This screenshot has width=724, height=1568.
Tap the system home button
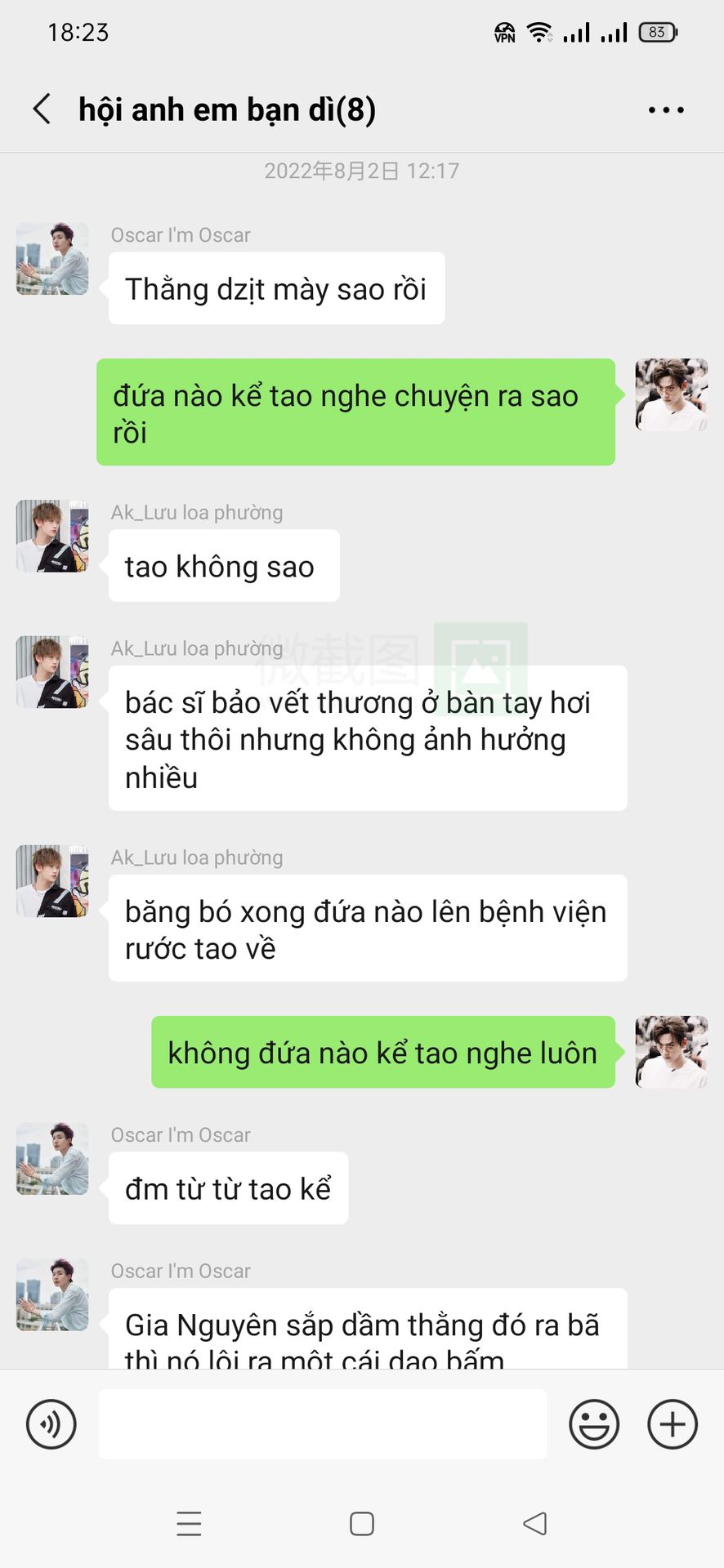(362, 1524)
